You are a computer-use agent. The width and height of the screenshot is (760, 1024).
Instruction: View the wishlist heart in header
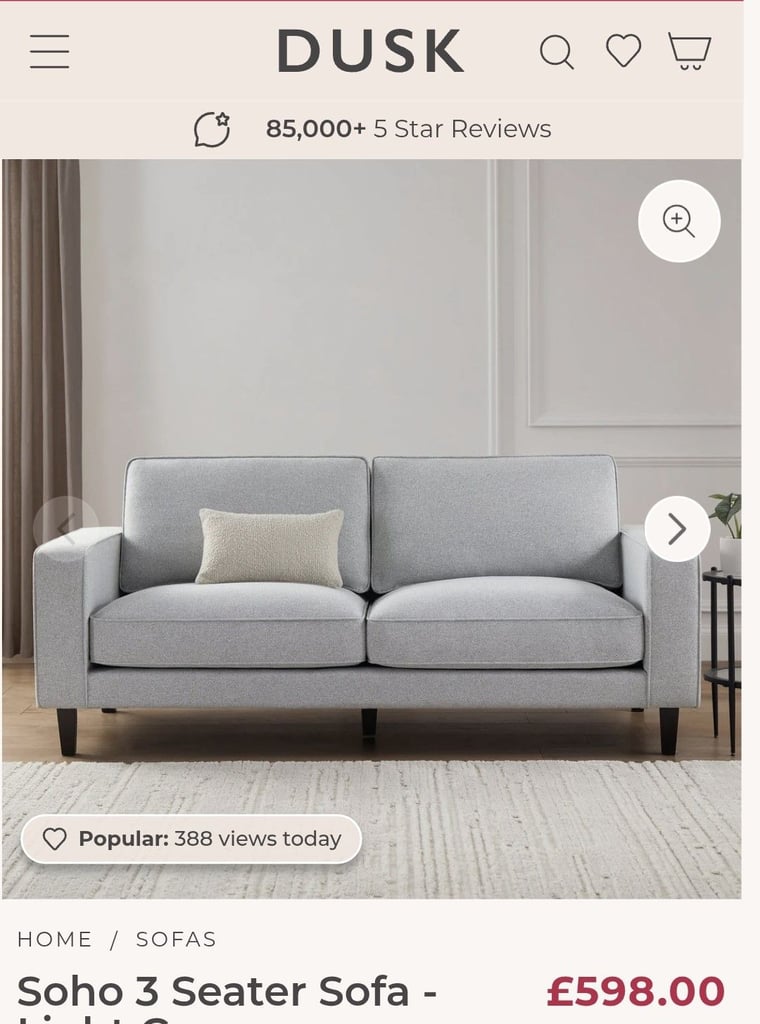tap(623, 51)
